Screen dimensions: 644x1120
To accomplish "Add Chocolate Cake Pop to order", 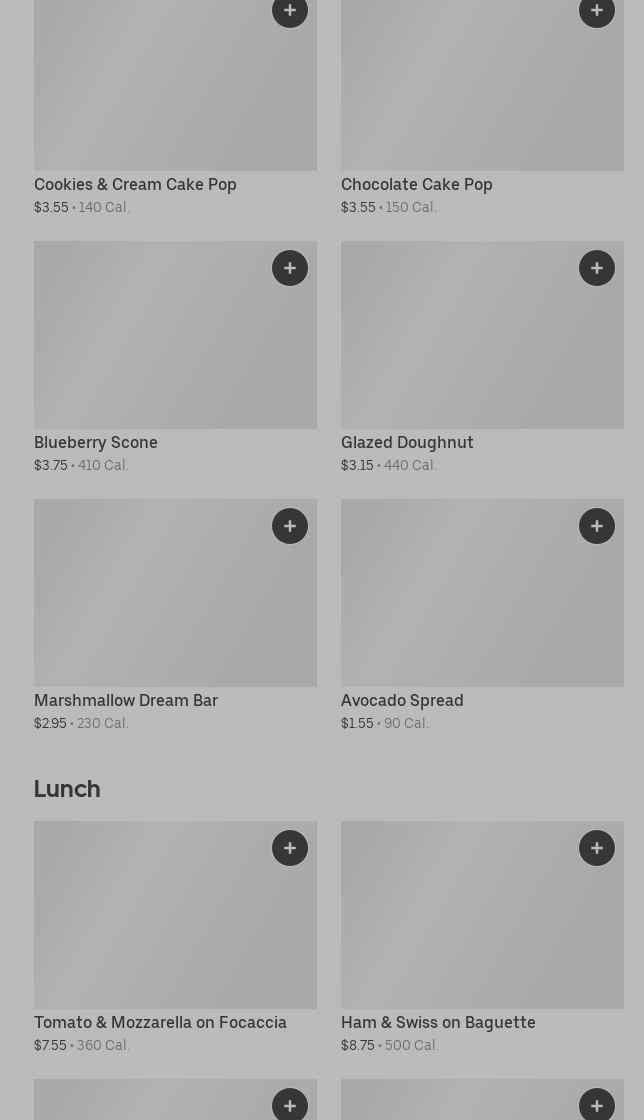I will point(597,11).
